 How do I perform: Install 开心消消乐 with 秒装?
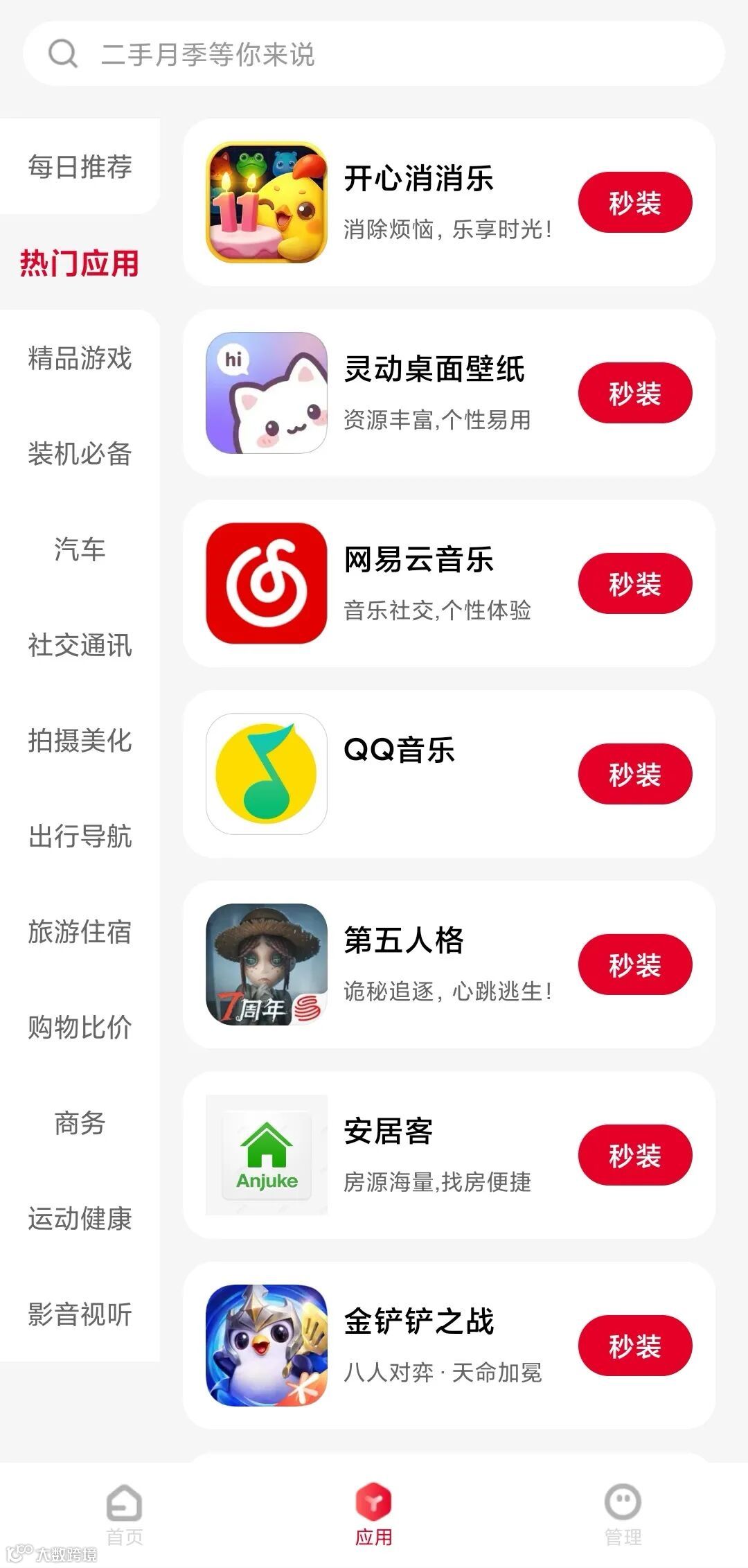634,202
